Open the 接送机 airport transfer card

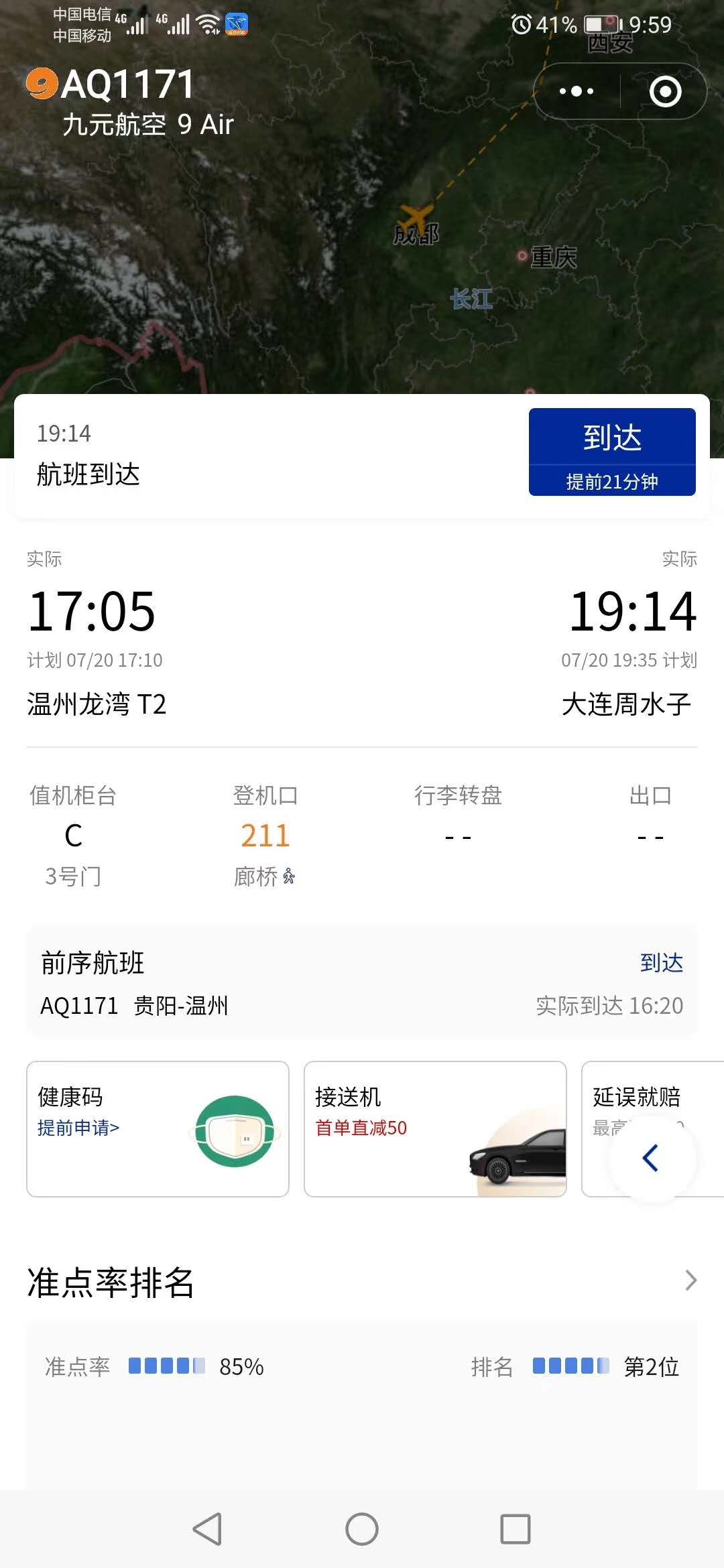click(434, 1128)
